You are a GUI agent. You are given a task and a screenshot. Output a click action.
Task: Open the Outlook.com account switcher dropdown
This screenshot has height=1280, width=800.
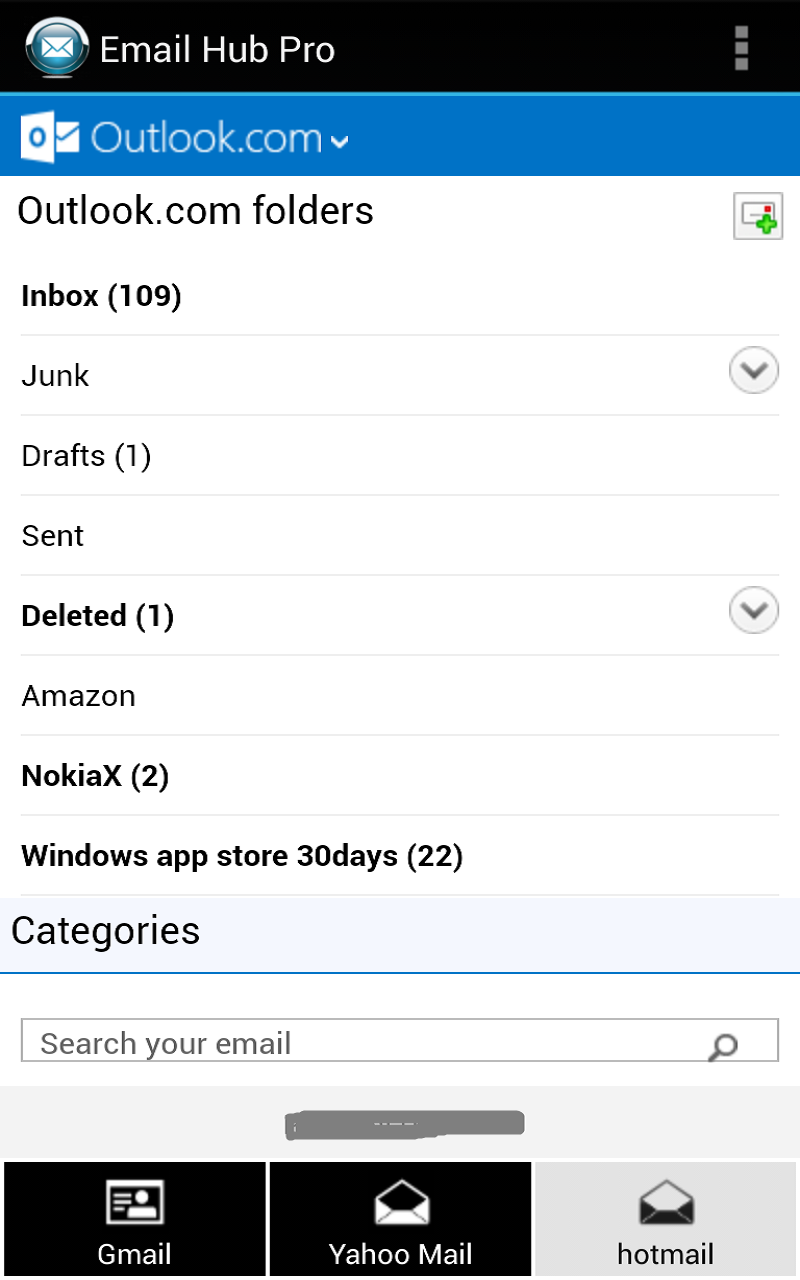340,140
